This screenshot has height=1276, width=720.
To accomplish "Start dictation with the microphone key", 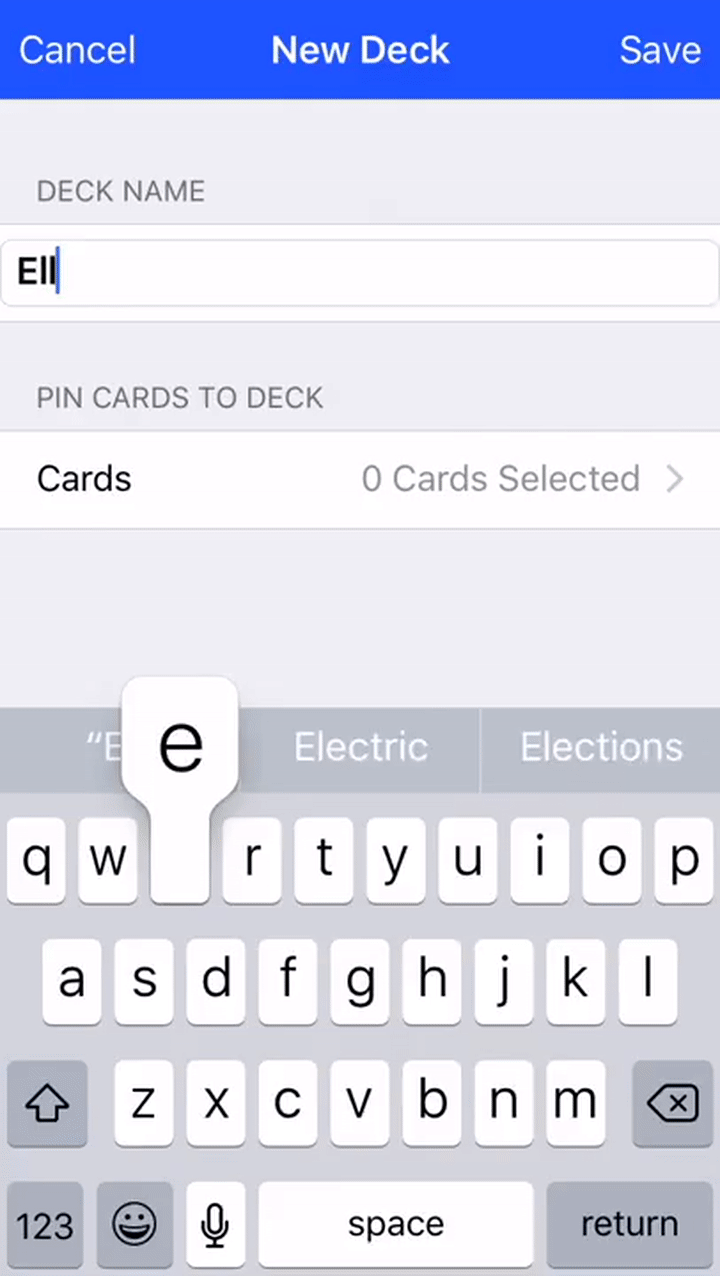I will pyautogui.click(x=215, y=1225).
